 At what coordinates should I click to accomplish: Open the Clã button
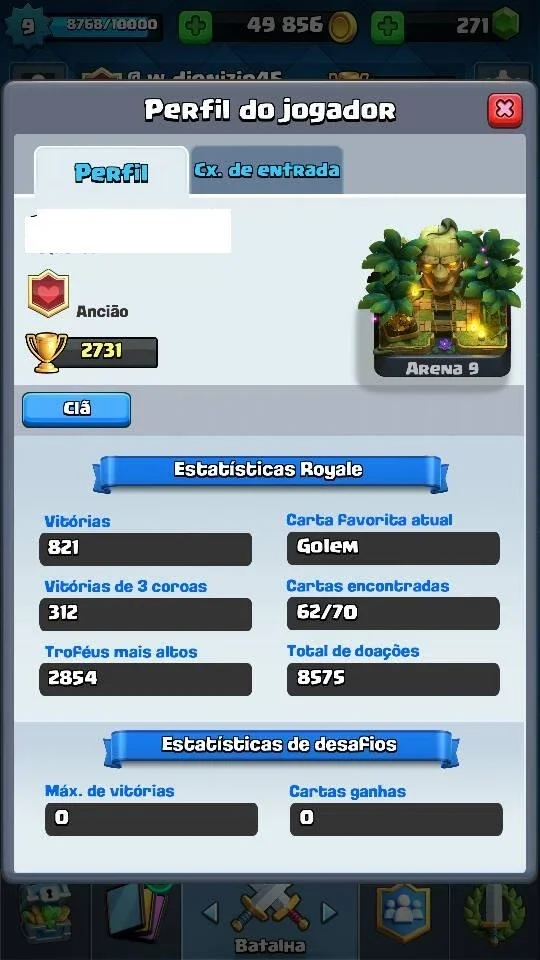[x=77, y=409]
